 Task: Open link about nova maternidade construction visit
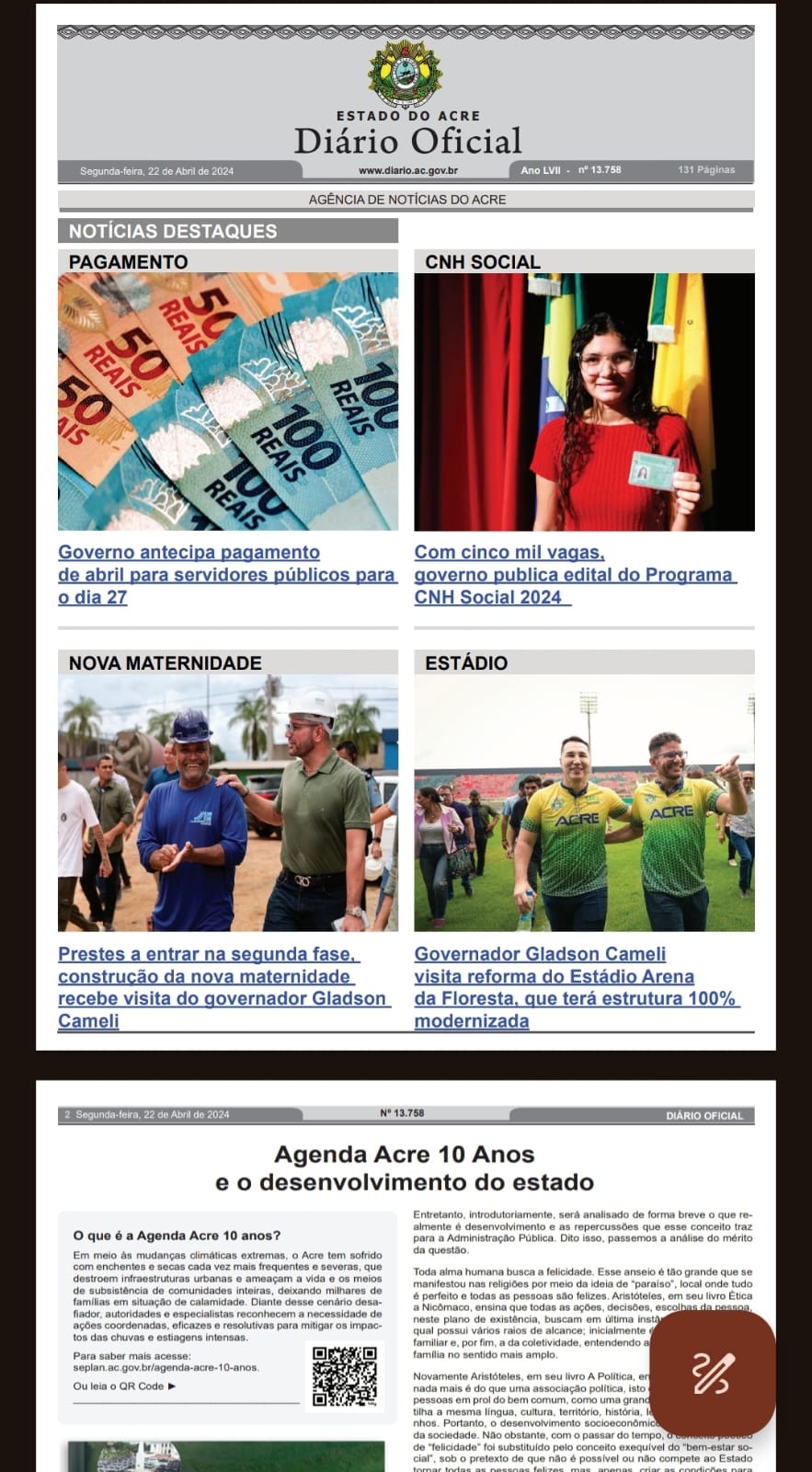[x=224, y=987]
